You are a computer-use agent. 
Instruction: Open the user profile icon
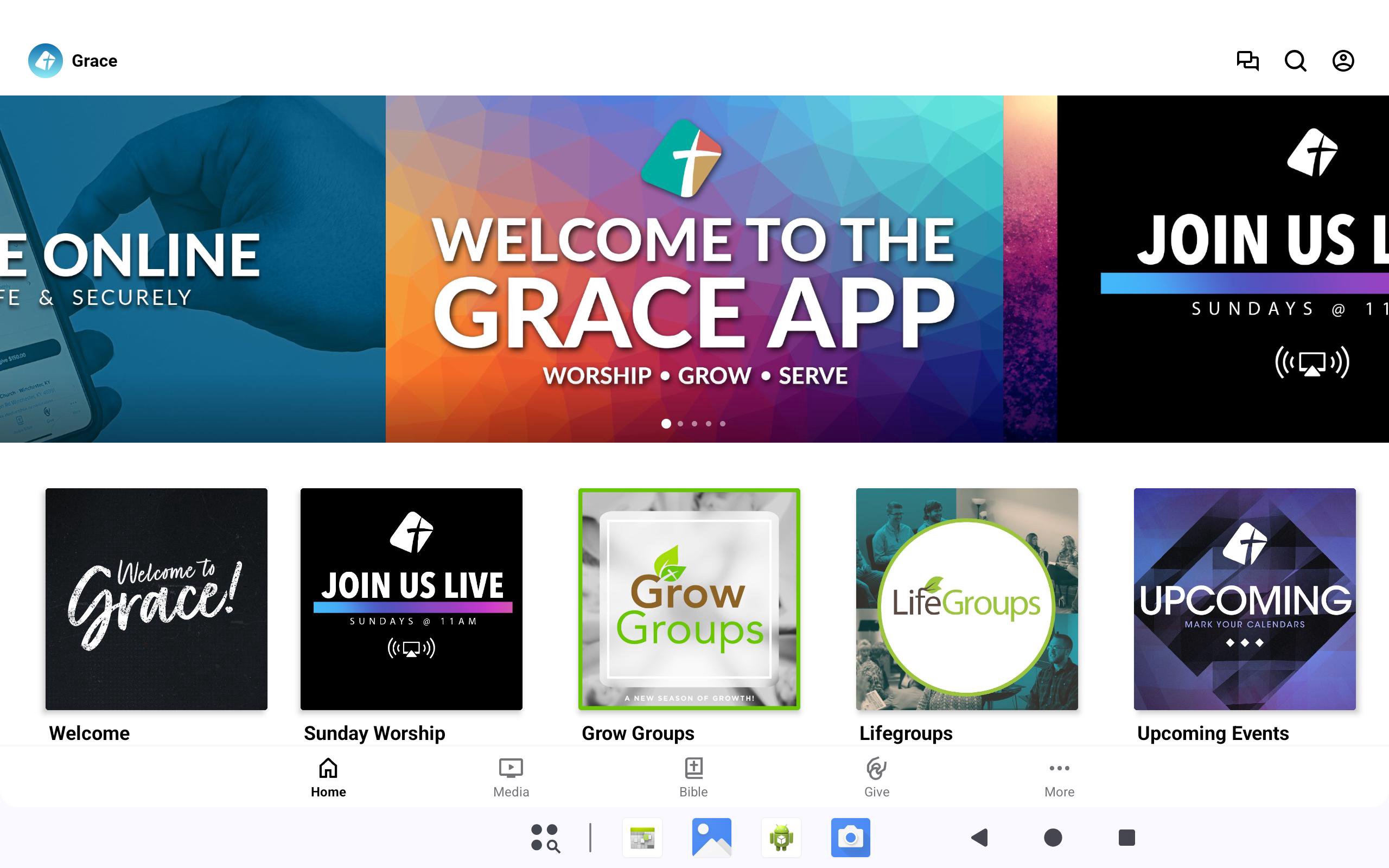[x=1342, y=61]
